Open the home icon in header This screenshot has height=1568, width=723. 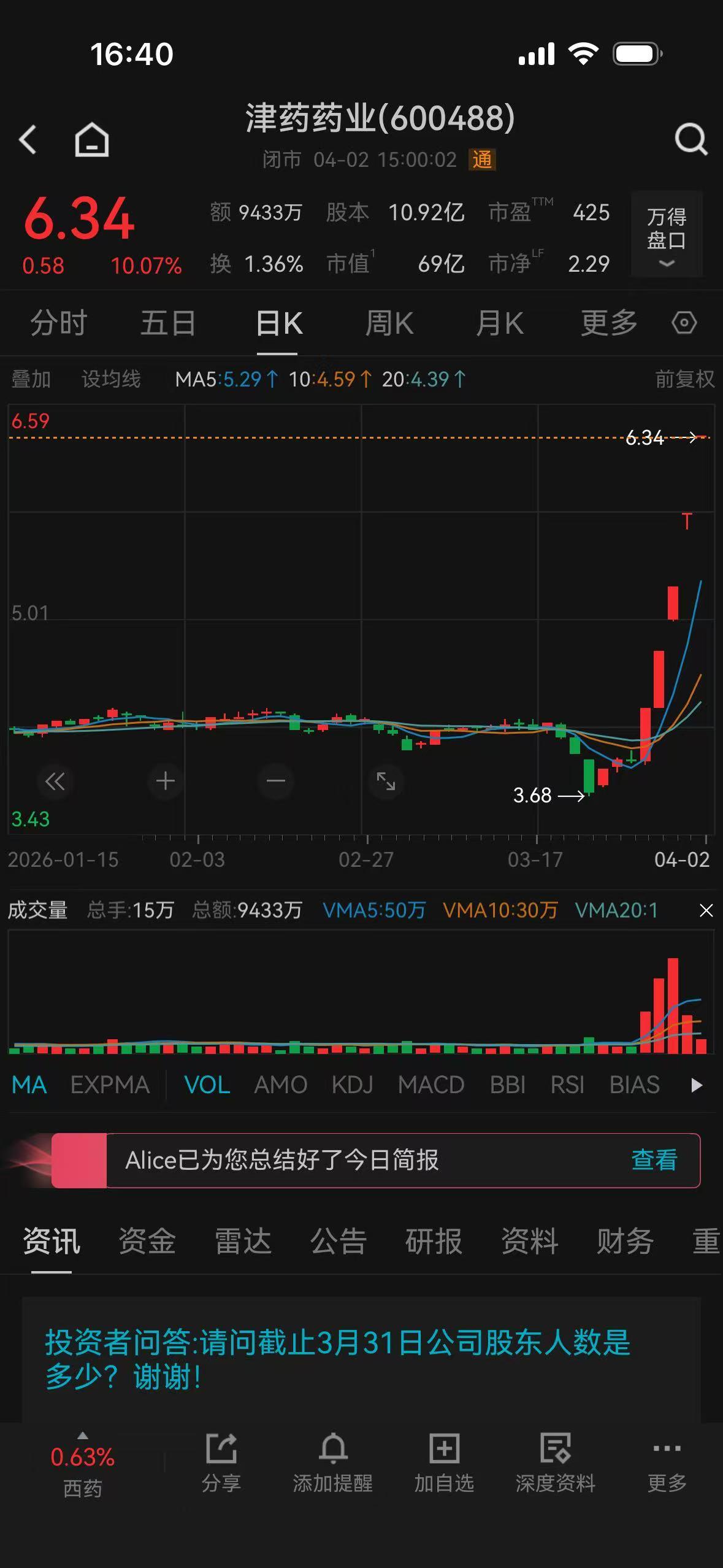(x=92, y=139)
